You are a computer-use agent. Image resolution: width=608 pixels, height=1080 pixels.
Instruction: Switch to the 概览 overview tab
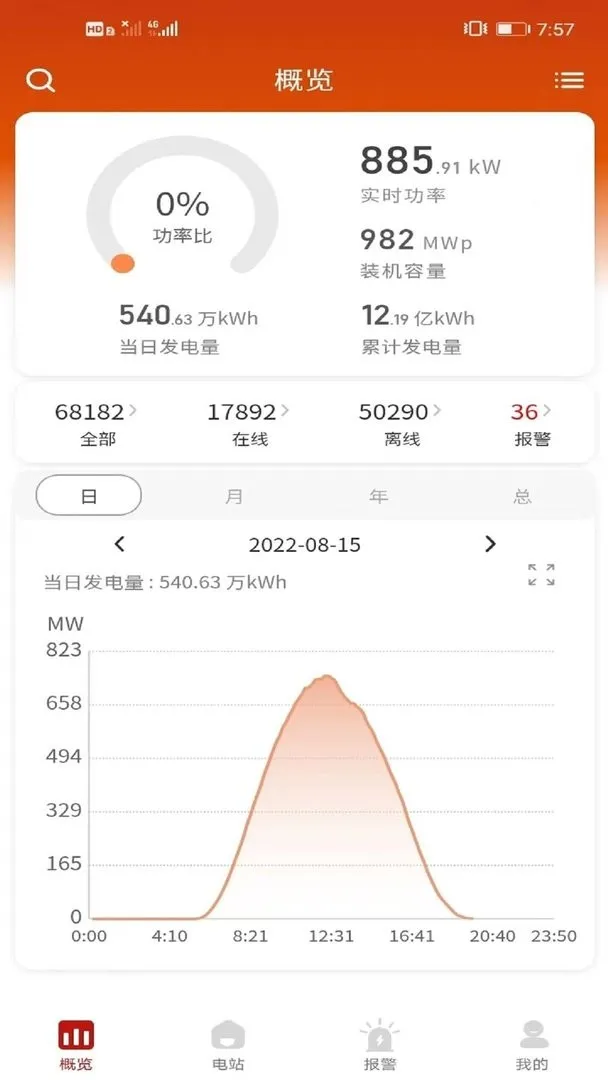pyautogui.click(x=76, y=1044)
